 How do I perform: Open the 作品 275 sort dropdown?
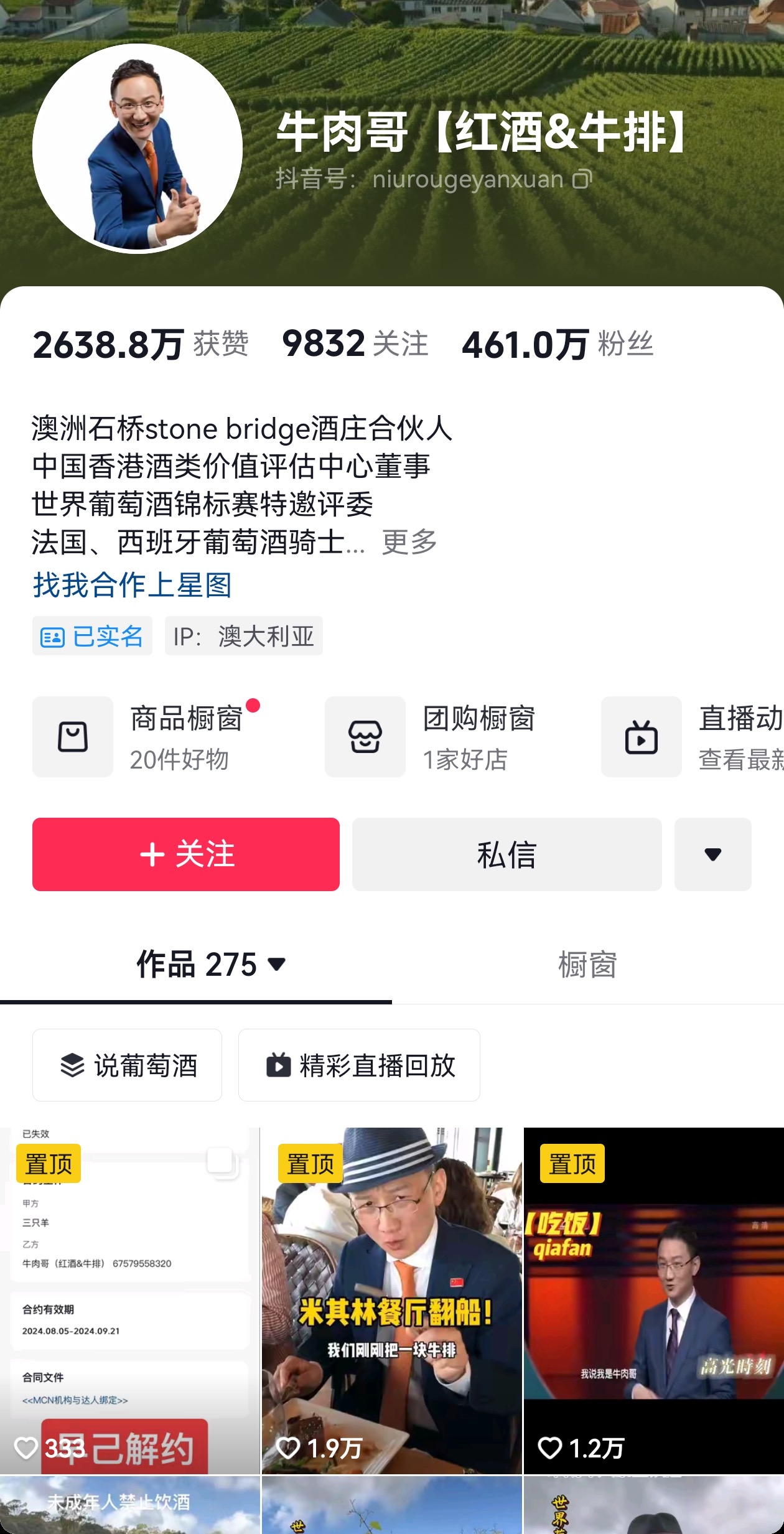(212, 965)
